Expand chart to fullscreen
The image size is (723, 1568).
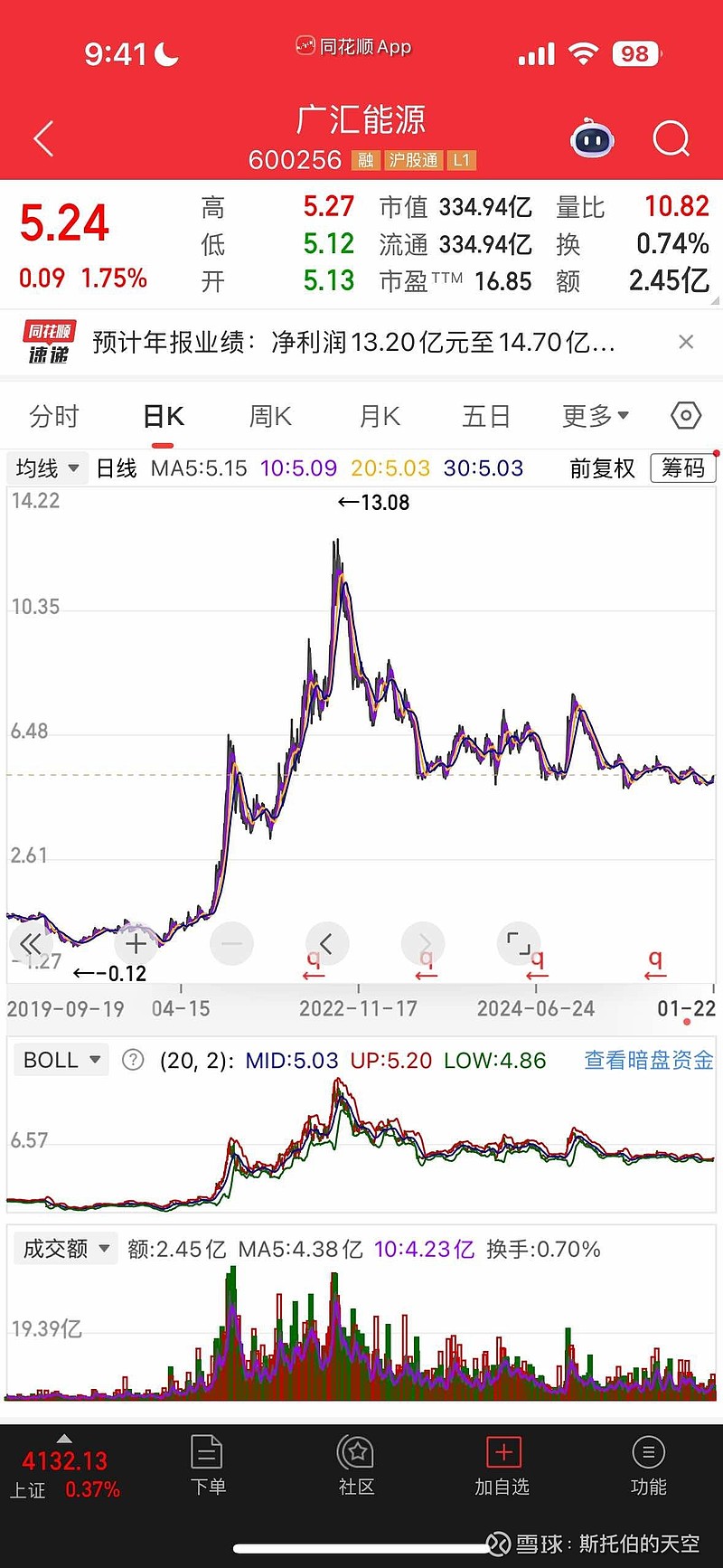click(x=519, y=944)
